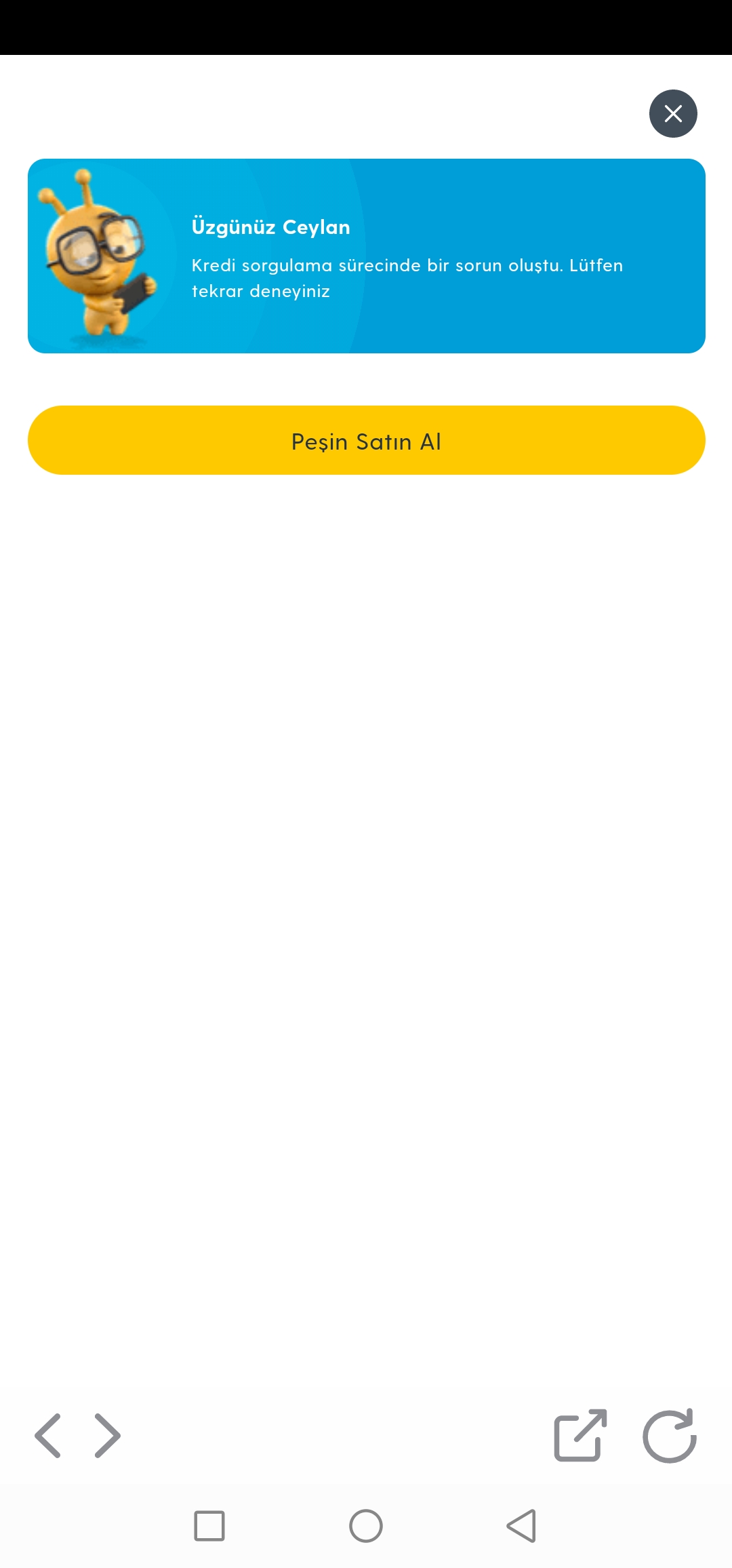Close the credit inquiry error screen
Viewport: 732px width, 1568px height.
coord(673,113)
